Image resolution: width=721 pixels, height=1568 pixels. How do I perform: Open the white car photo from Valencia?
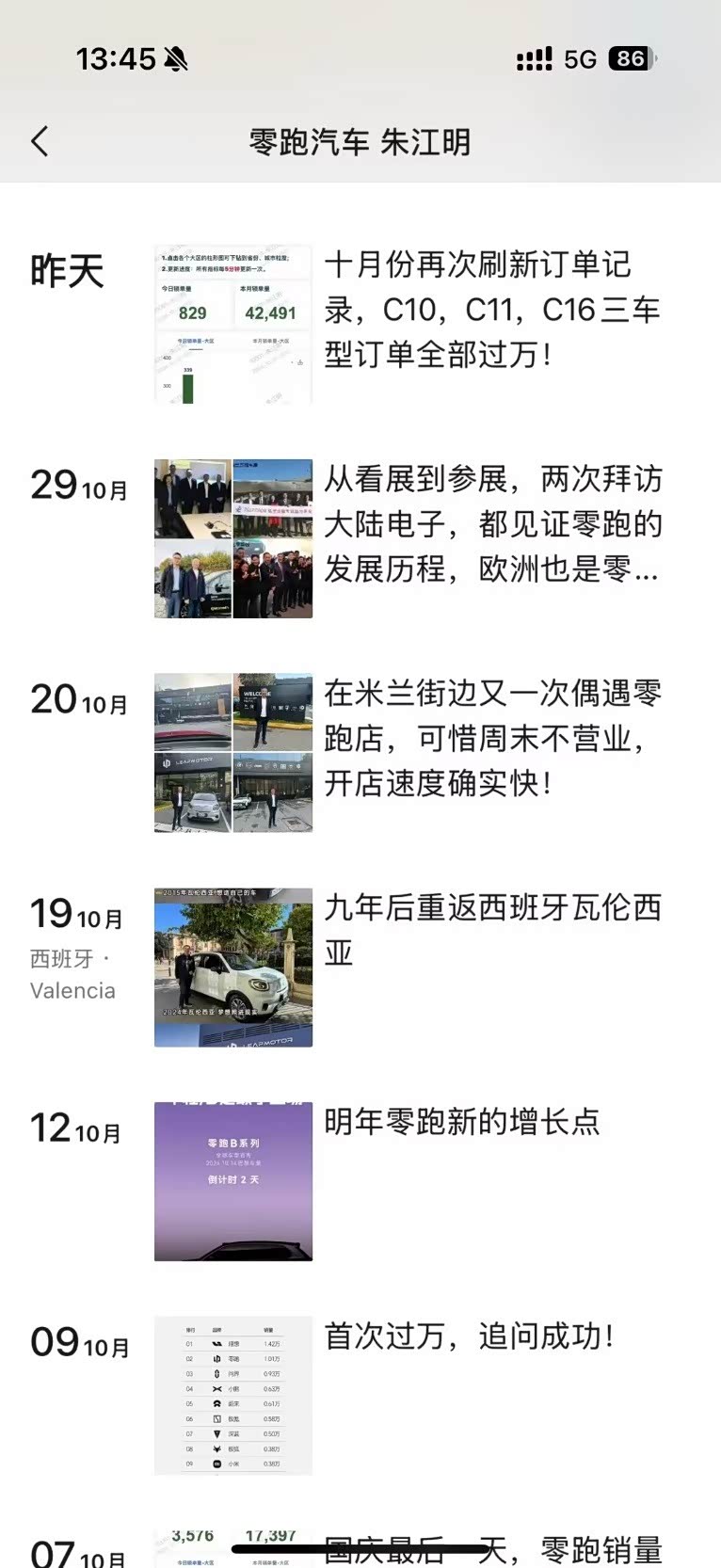(x=233, y=968)
